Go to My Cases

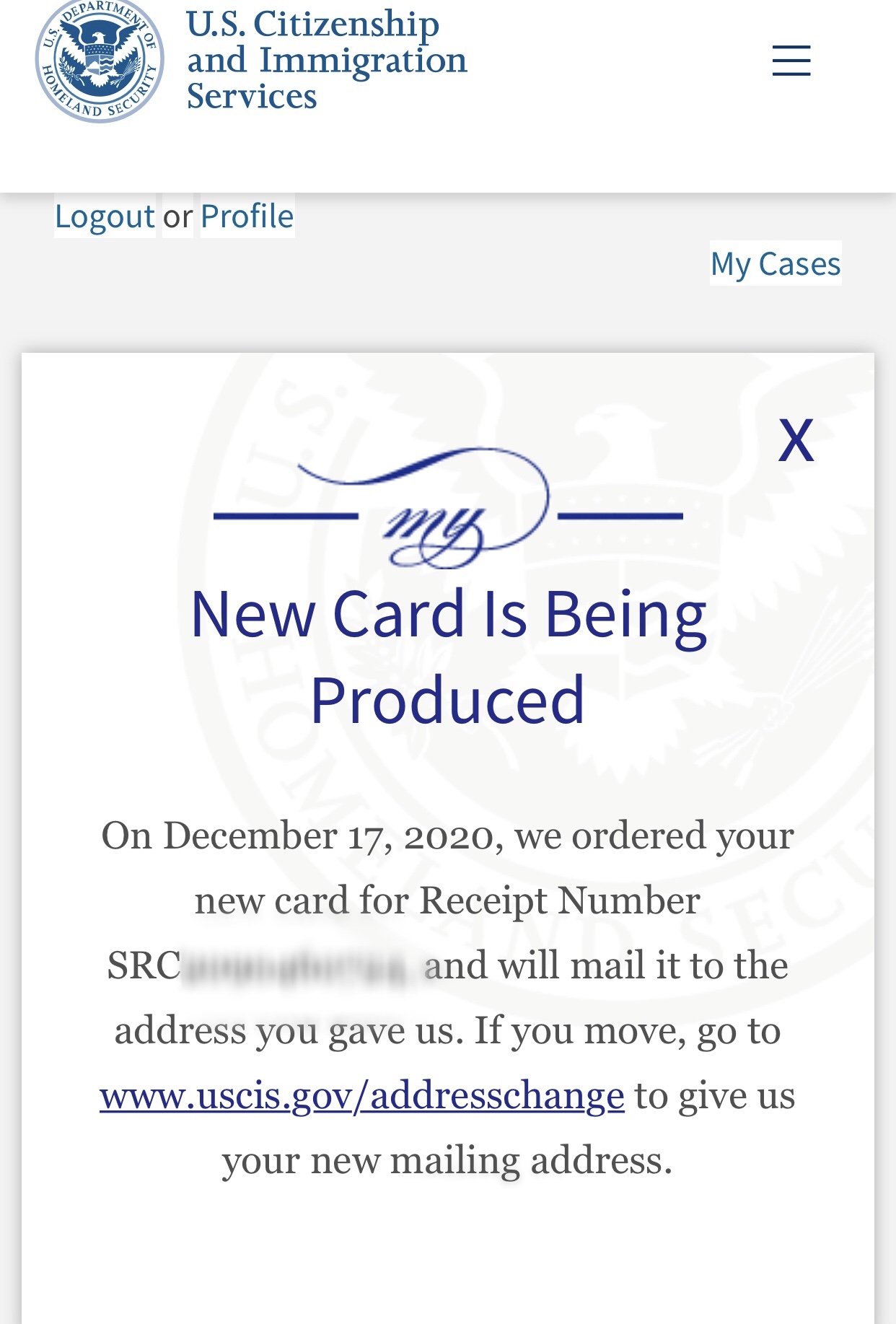(x=776, y=263)
